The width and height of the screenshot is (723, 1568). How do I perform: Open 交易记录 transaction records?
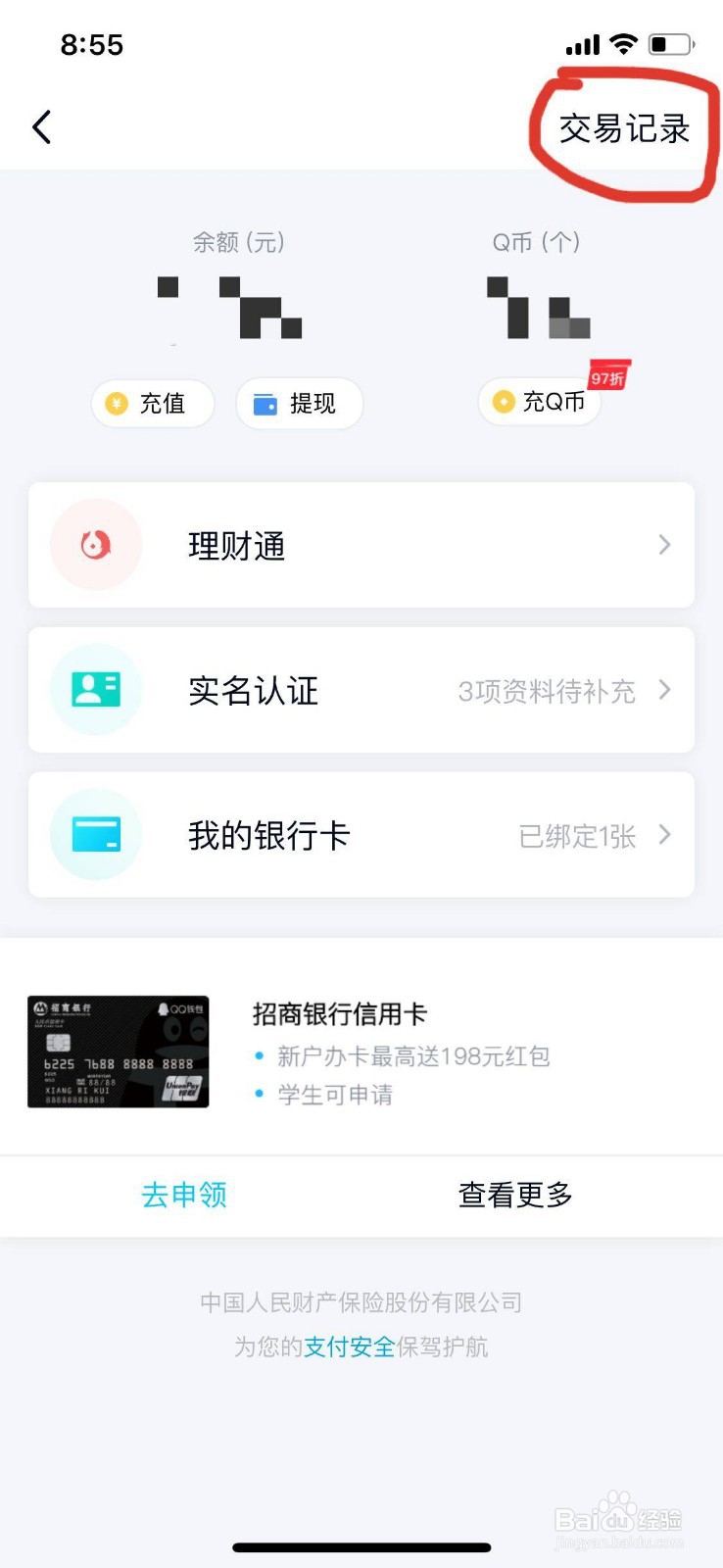point(624,129)
